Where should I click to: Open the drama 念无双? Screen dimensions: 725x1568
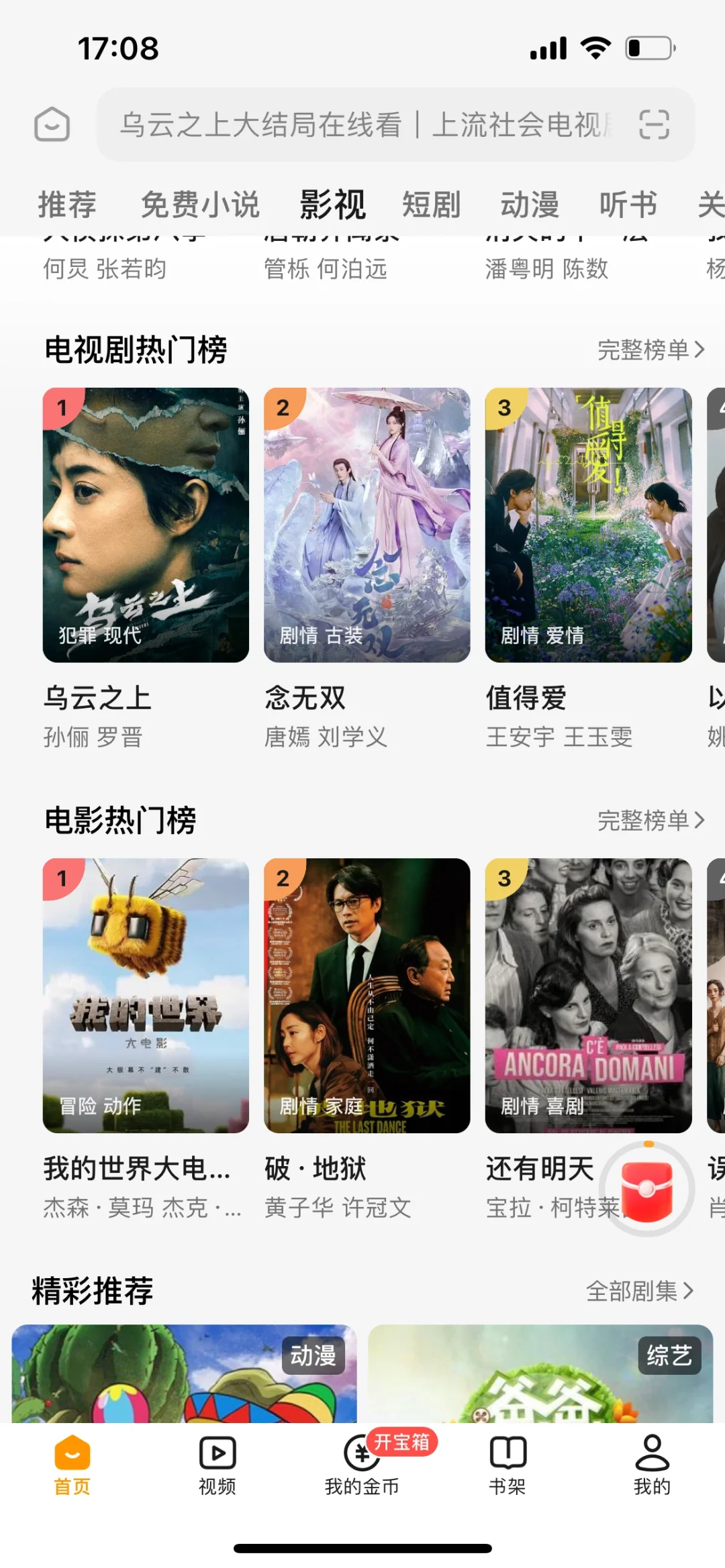coord(367,525)
